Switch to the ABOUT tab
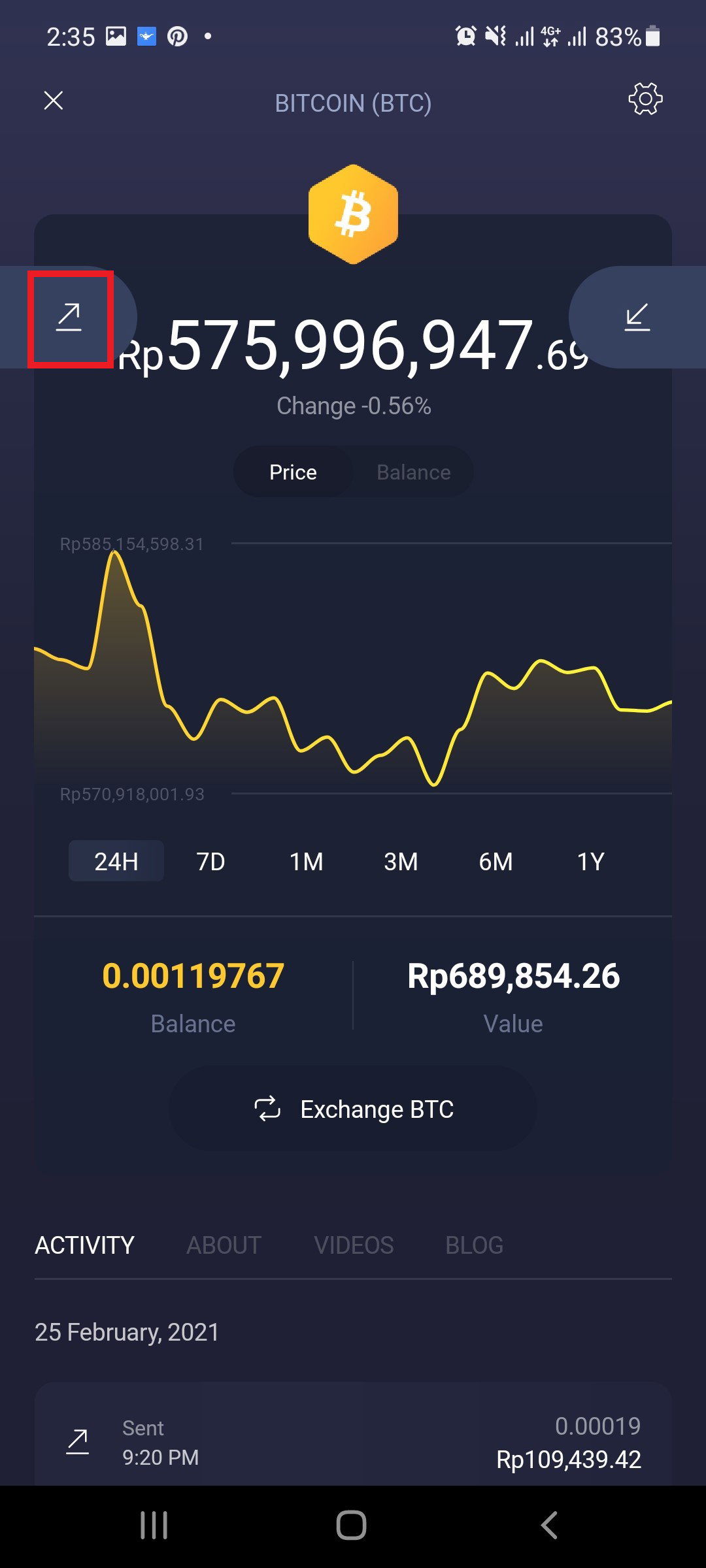Viewport: 706px width, 1568px height. coord(224,1245)
